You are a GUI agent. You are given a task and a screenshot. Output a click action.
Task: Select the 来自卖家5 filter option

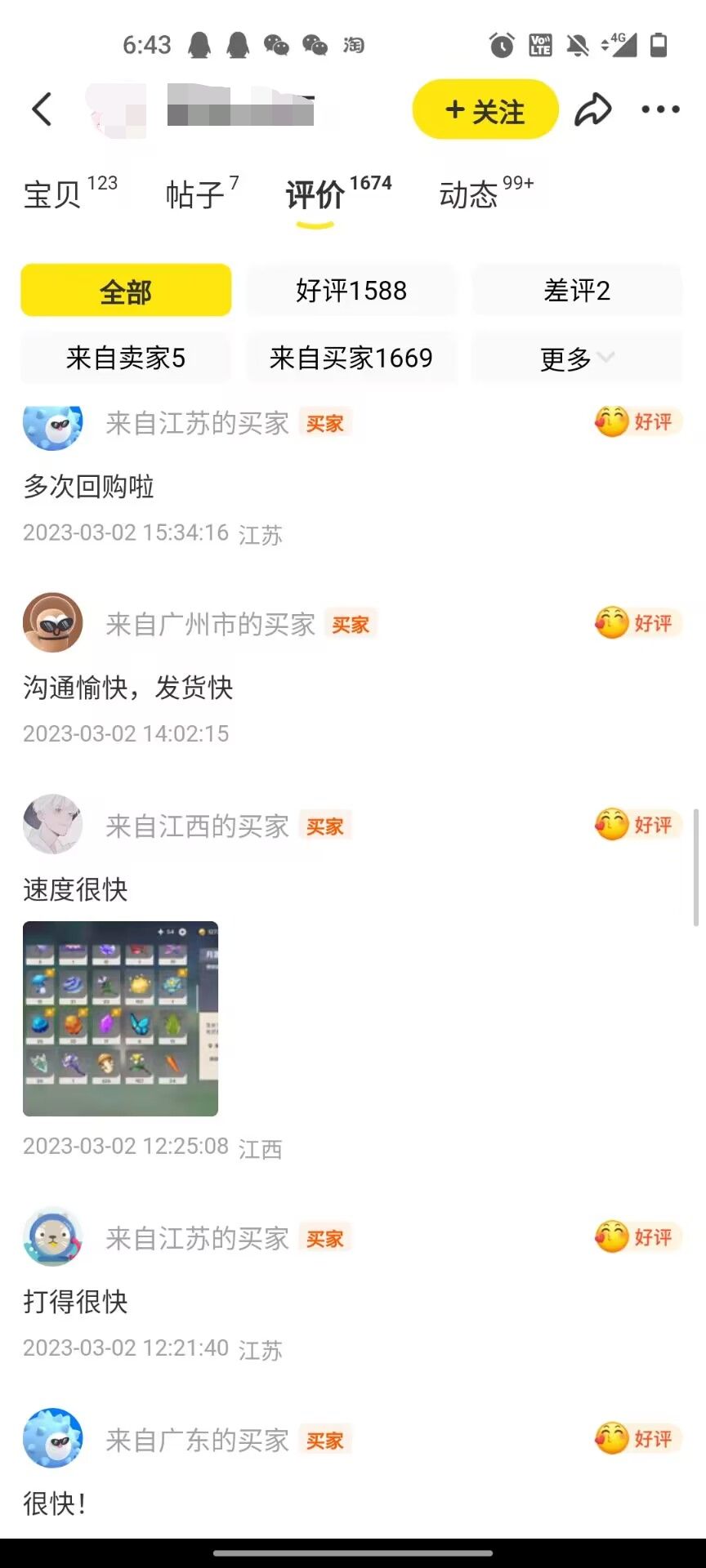coord(125,358)
